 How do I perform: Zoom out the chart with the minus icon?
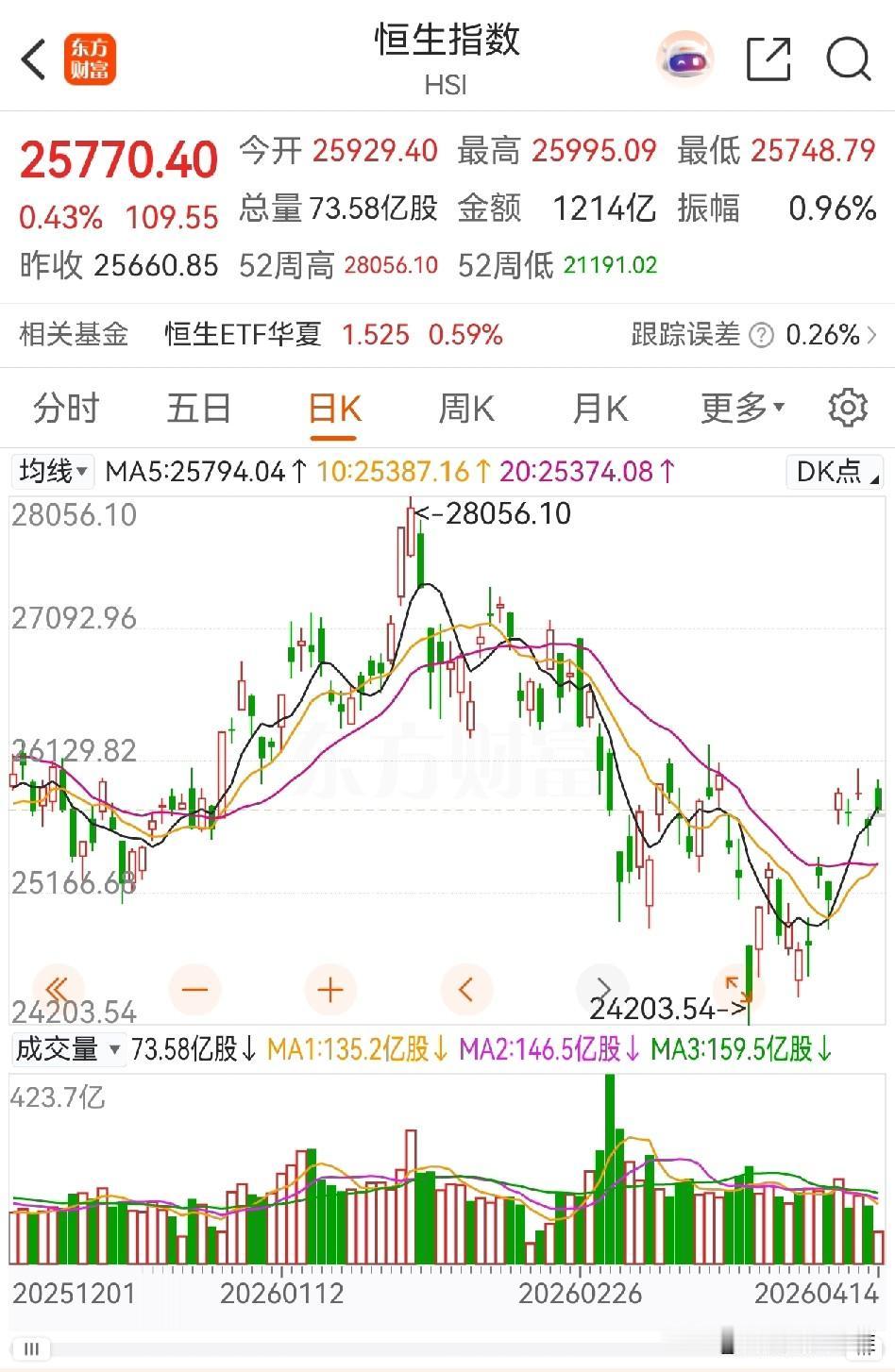pos(194,989)
